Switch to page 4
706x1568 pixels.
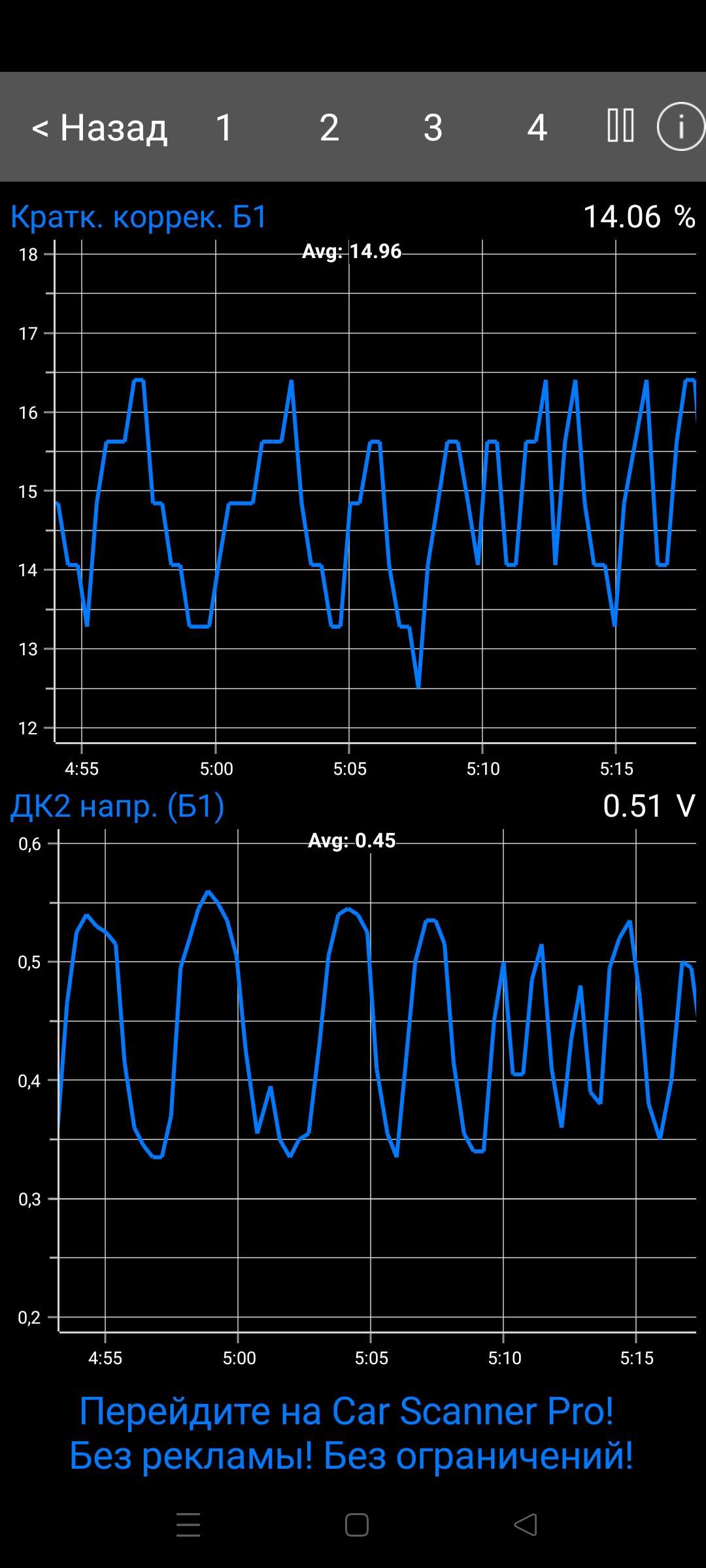[537, 127]
